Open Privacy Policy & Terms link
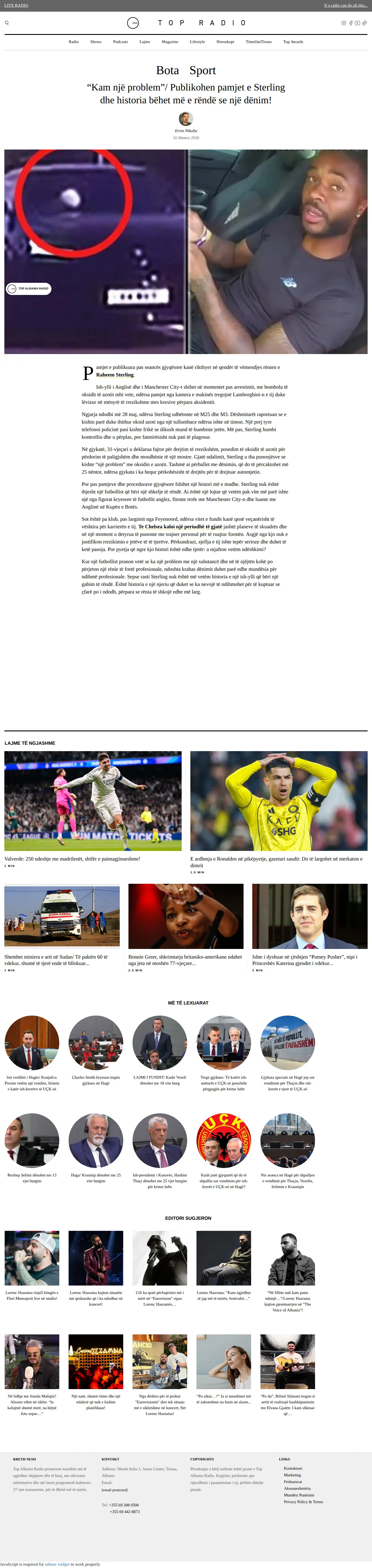Image resolution: width=372 pixels, height=1568 pixels. click(x=303, y=1502)
